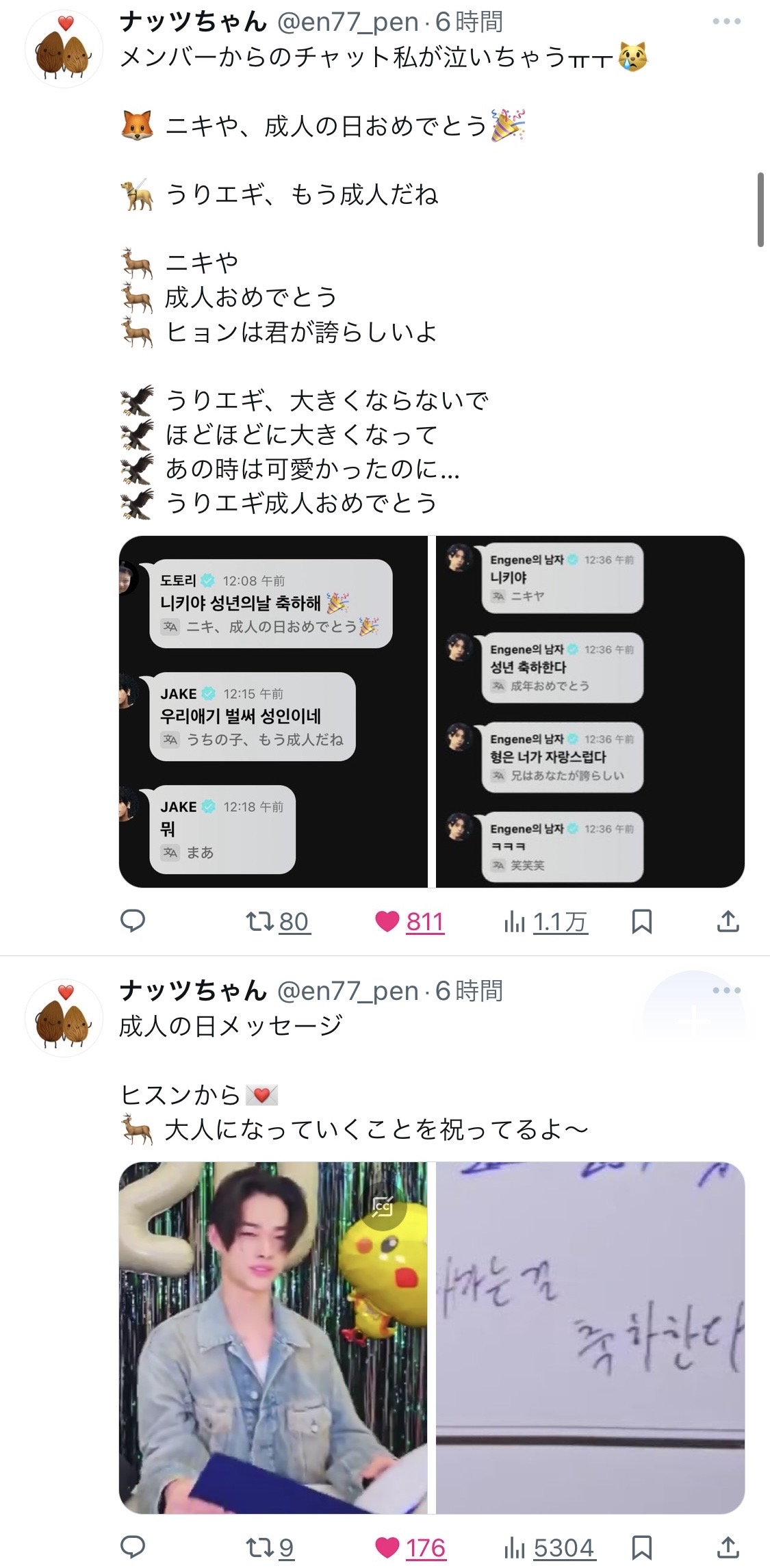Screen dimensions: 770x1568
Task: Bookmark the 成人の日メッセージ tweet
Action: pyautogui.click(x=641, y=1547)
